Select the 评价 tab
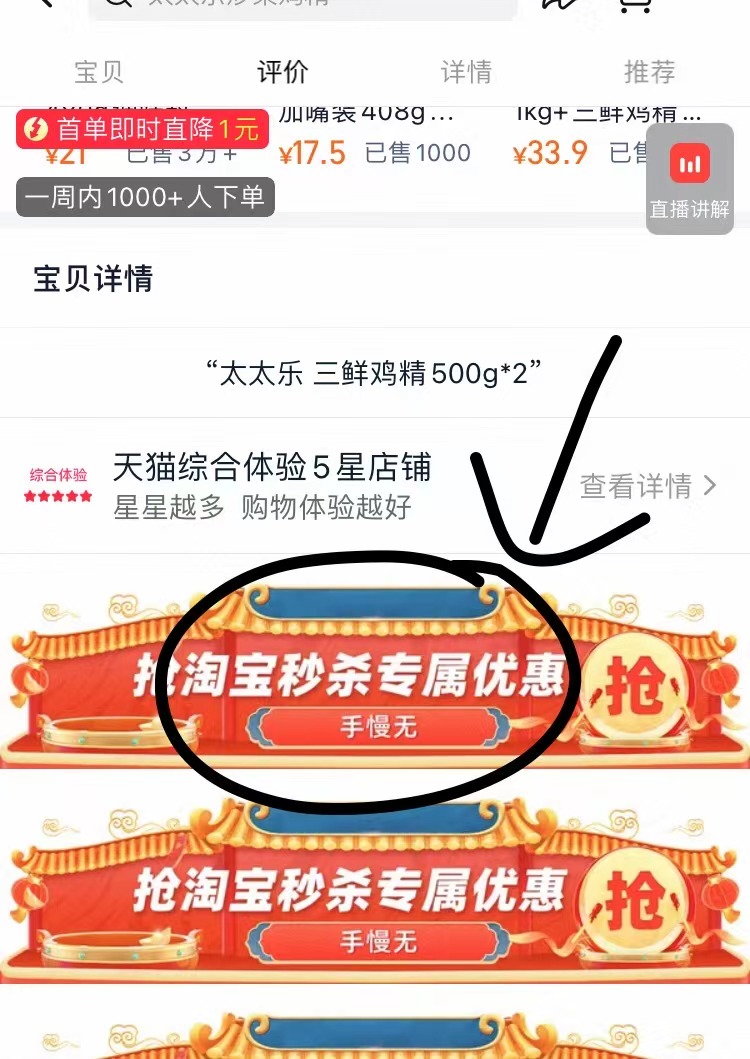This screenshot has width=750, height=1059. click(283, 72)
